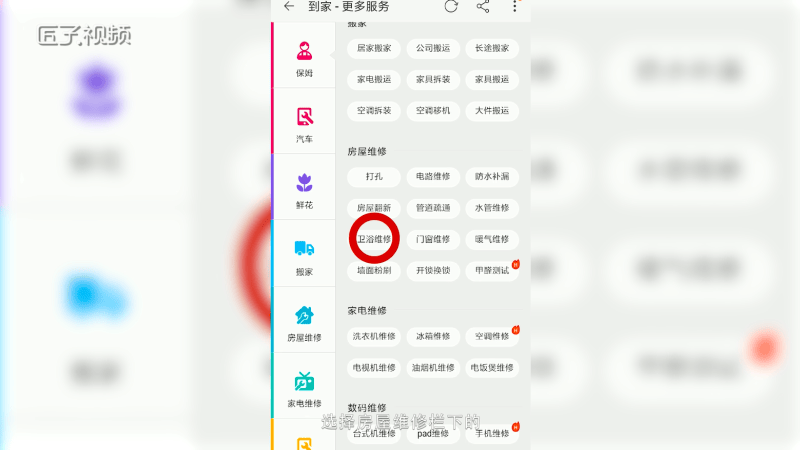Image resolution: width=800 pixels, height=450 pixels.
Task: Choose 甲醛测试 service
Action: click(491, 270)
